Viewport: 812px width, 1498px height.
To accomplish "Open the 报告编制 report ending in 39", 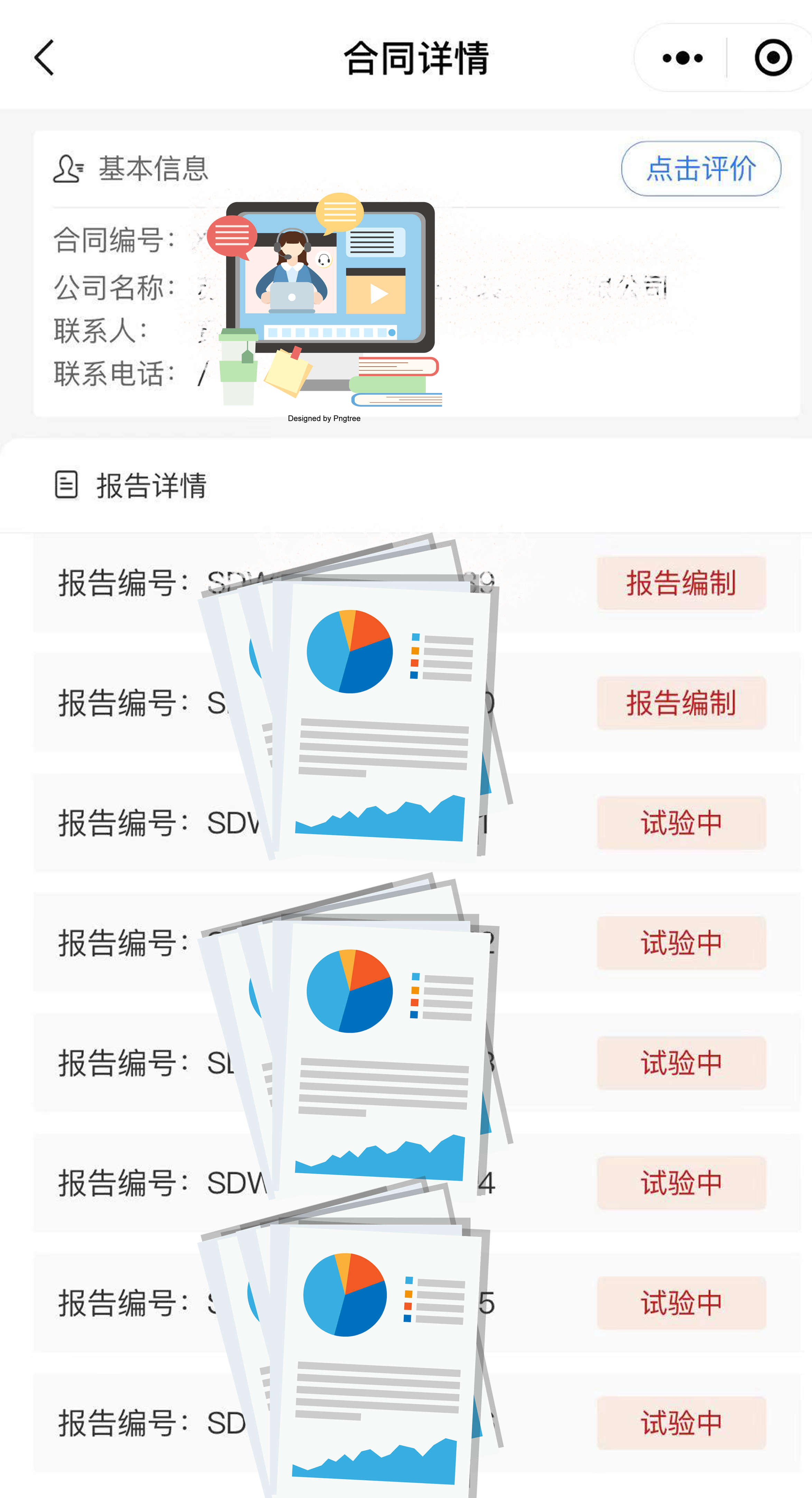I will tap(681, 583).
